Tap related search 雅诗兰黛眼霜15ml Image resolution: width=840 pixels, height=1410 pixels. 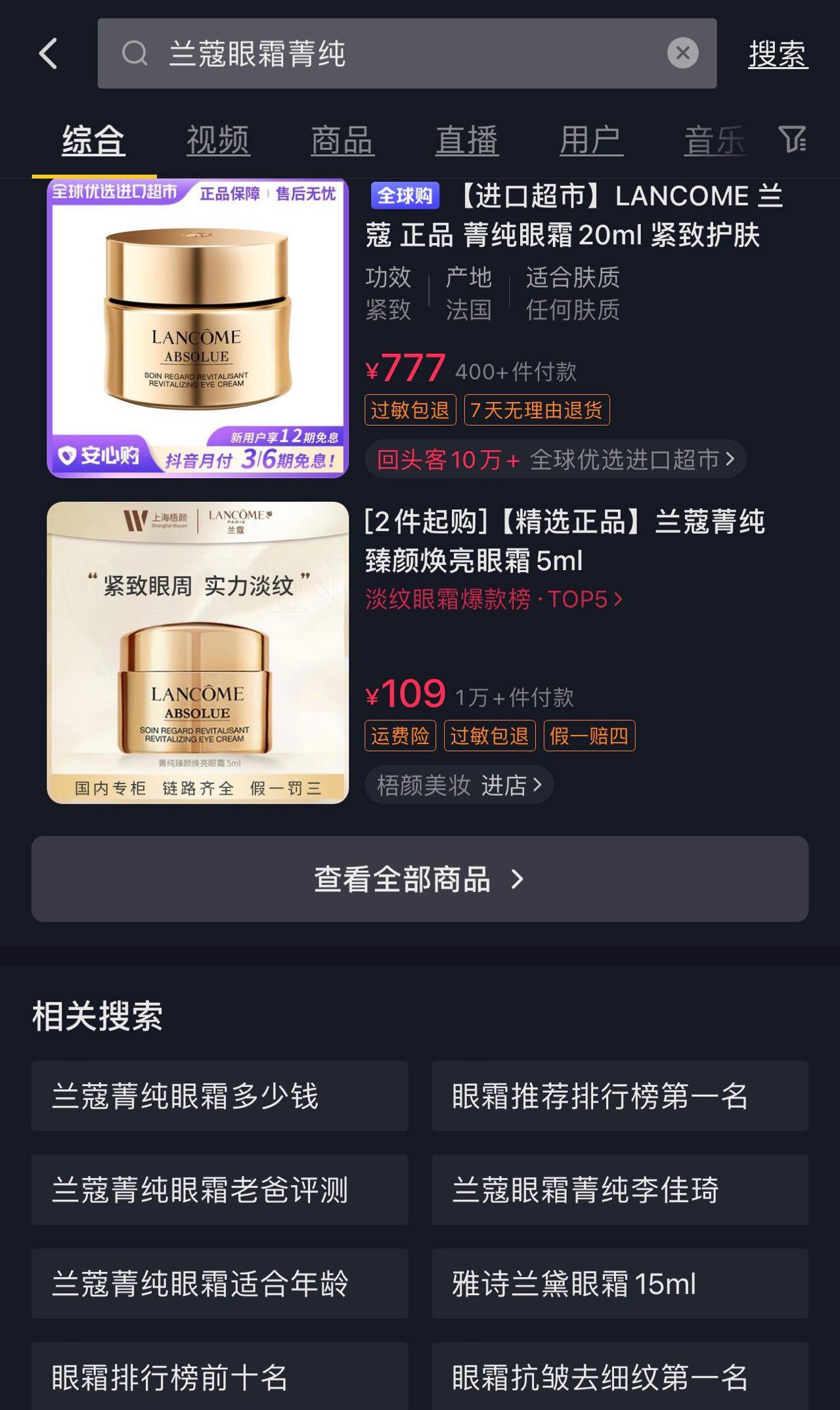click(619, 1283)
